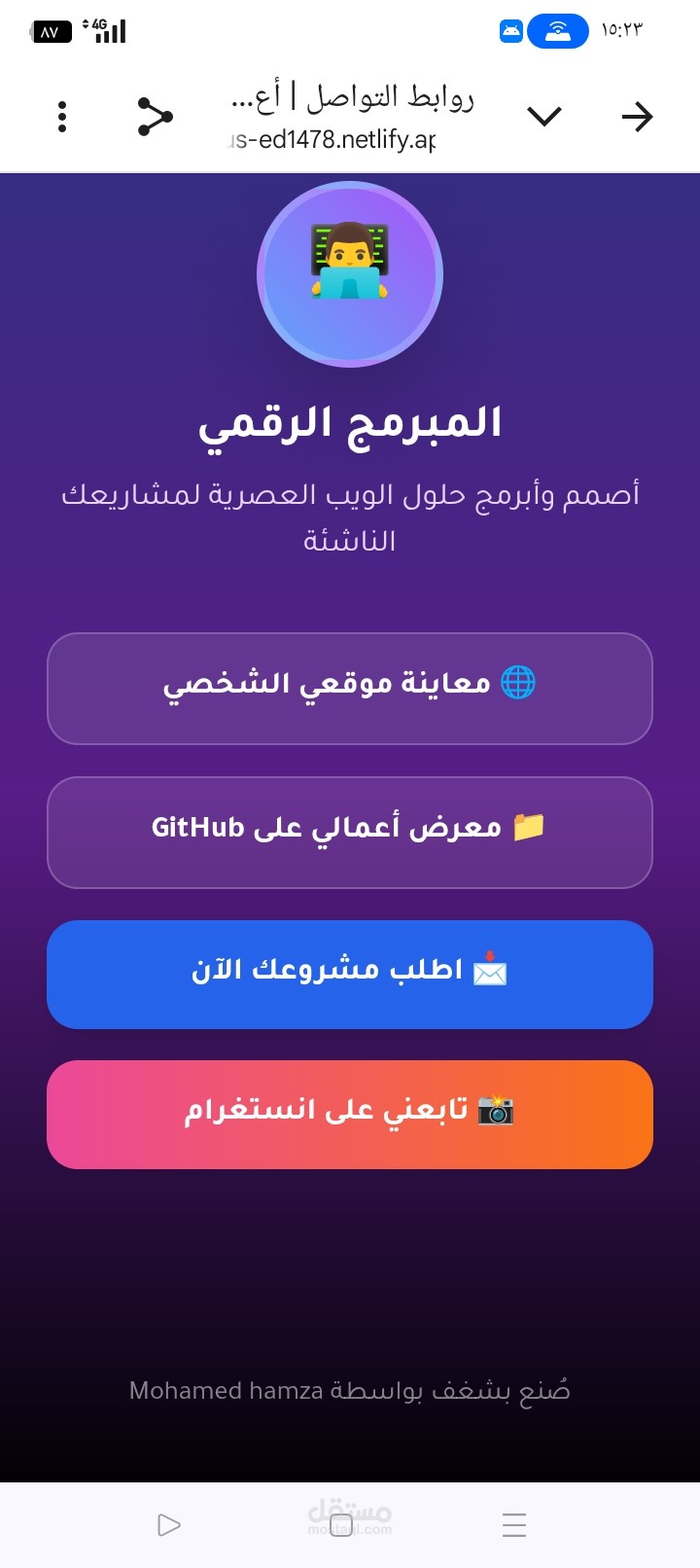Tap the Android messaging icon in status bar
The width and height of the screenshot is (700, 1568).
509,30
